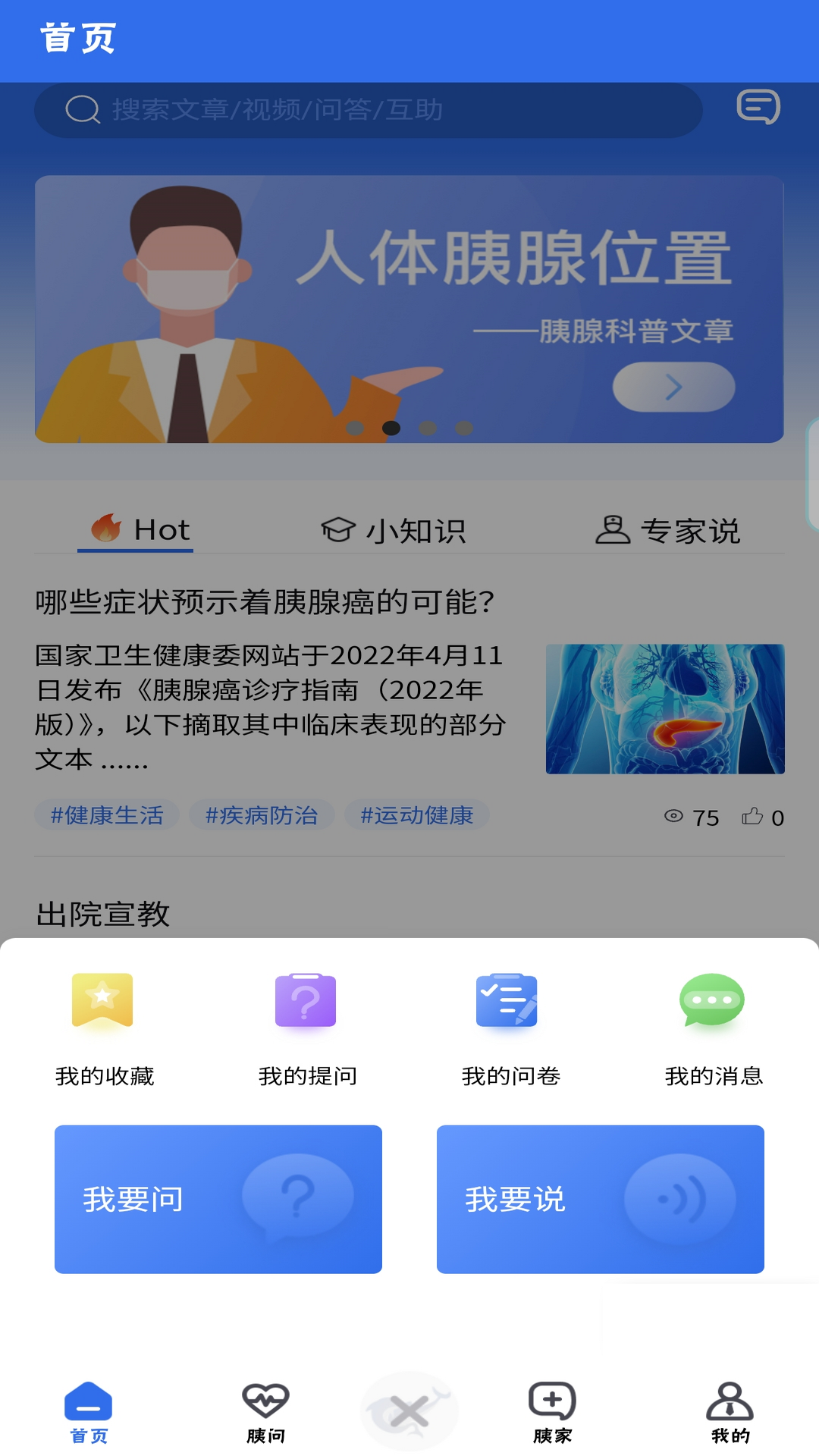Open 我的问卷 via the clipboard icon

click(507, 1001)
